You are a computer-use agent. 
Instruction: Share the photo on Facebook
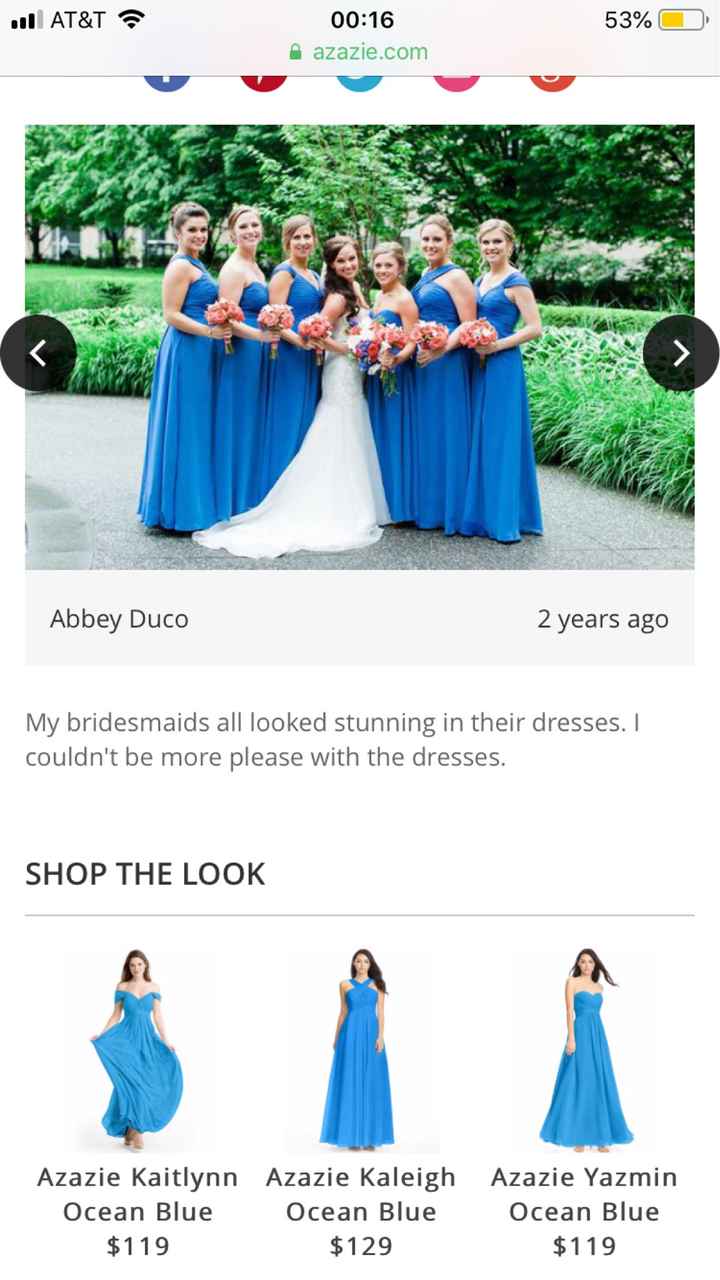pyautogui.click(x=167, y=85)
